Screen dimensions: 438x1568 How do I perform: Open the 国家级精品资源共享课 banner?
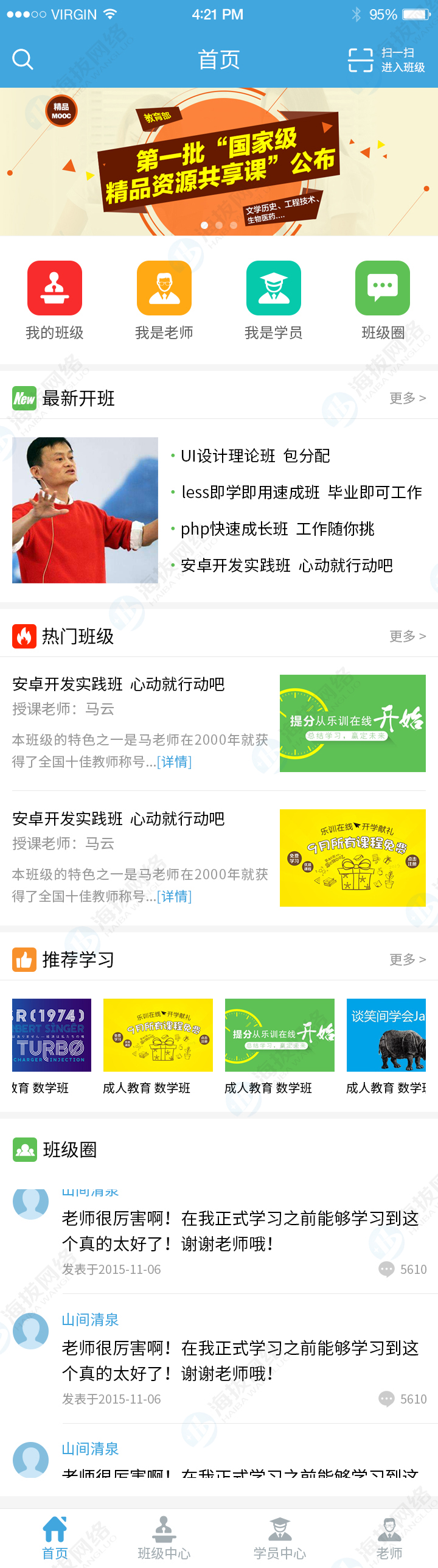point(219,162)
